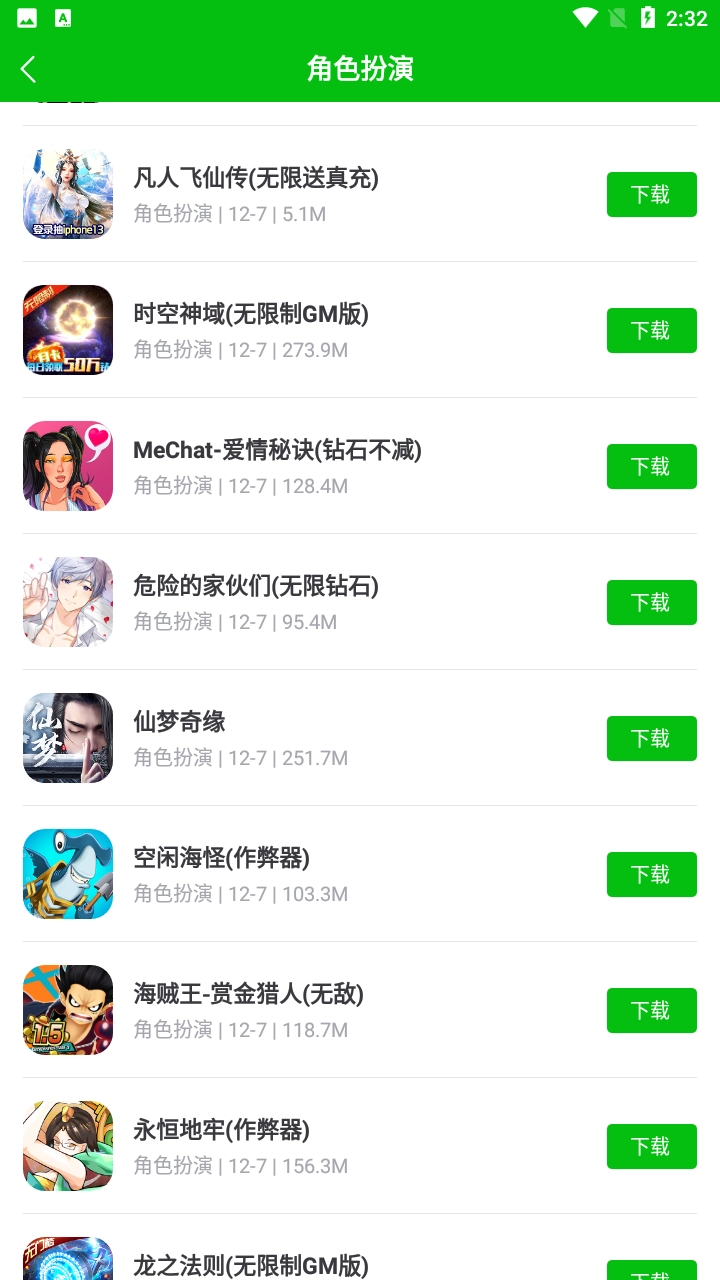Tap the 角色扮演 page title
This screenshot has height=1280, width=720.
point(359,70)
